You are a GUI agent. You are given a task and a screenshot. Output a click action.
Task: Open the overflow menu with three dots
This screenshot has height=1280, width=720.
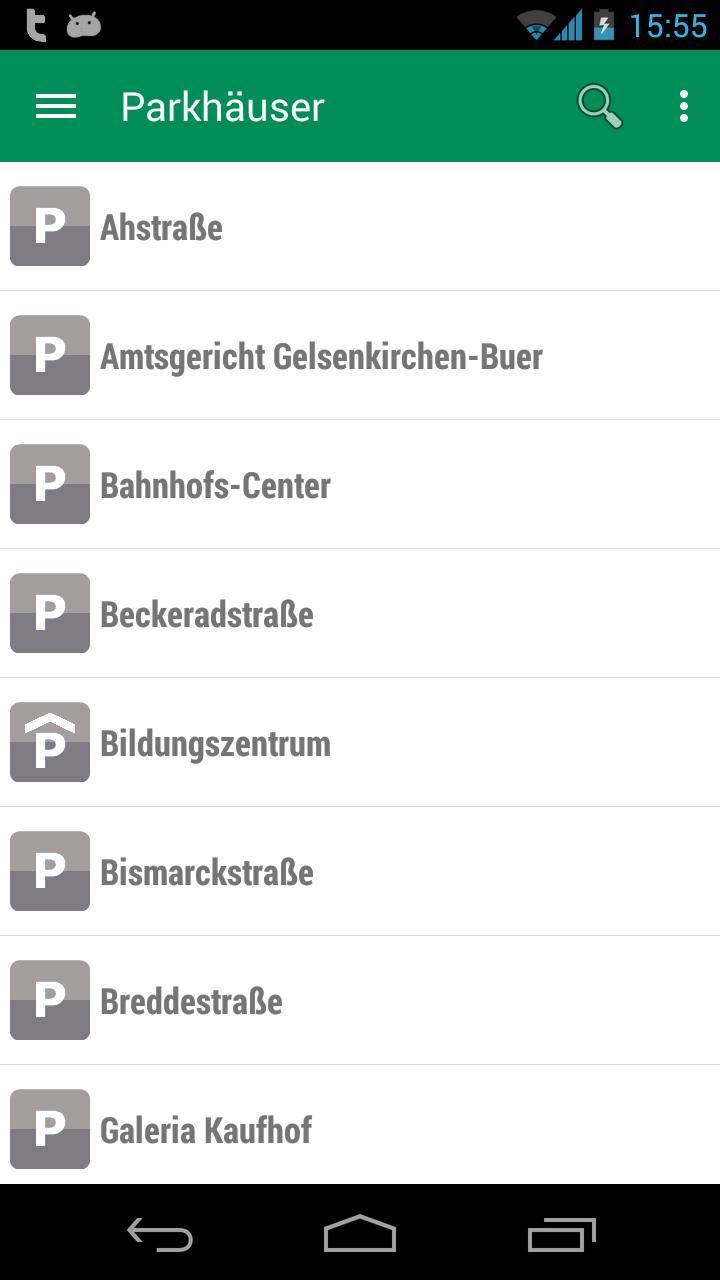pyautogui.click(x=683, y=106)
